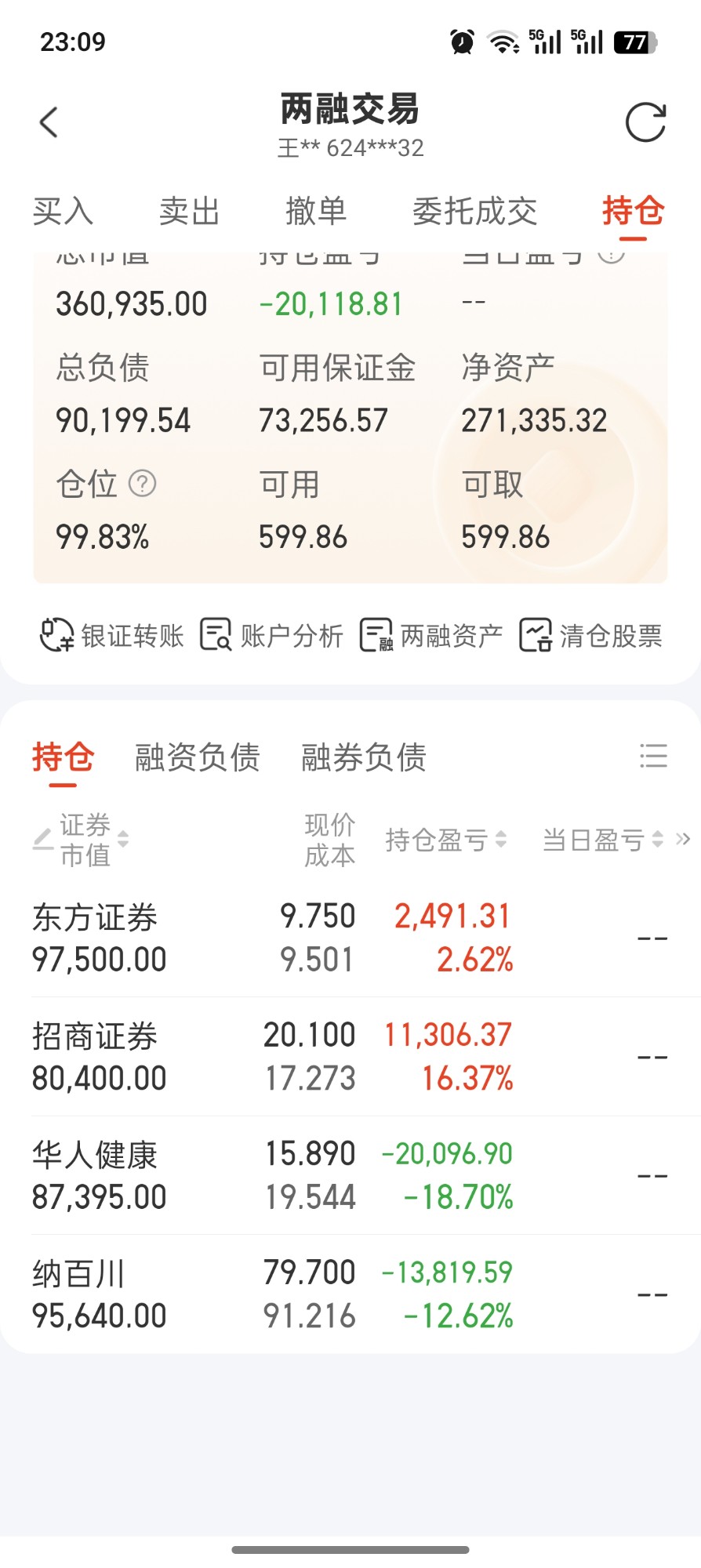Open the 东方证券 holding row
The width and height of the screenshot is (701, 1568).
(x=350, y=938)
